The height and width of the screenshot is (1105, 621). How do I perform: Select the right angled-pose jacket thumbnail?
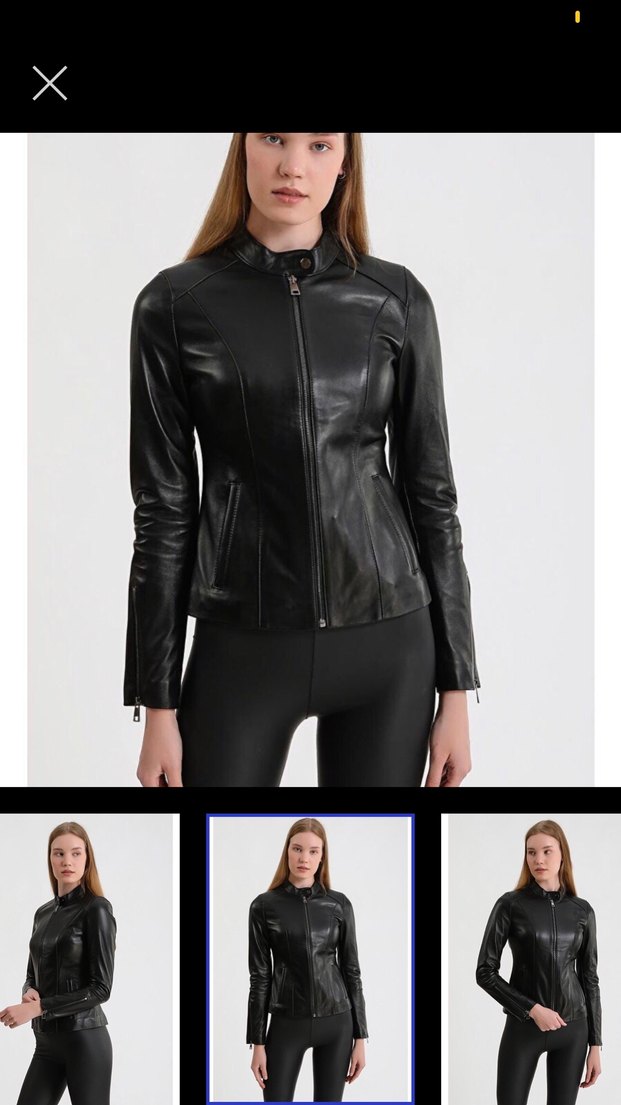pyautogui.click(x=534, y=958)
